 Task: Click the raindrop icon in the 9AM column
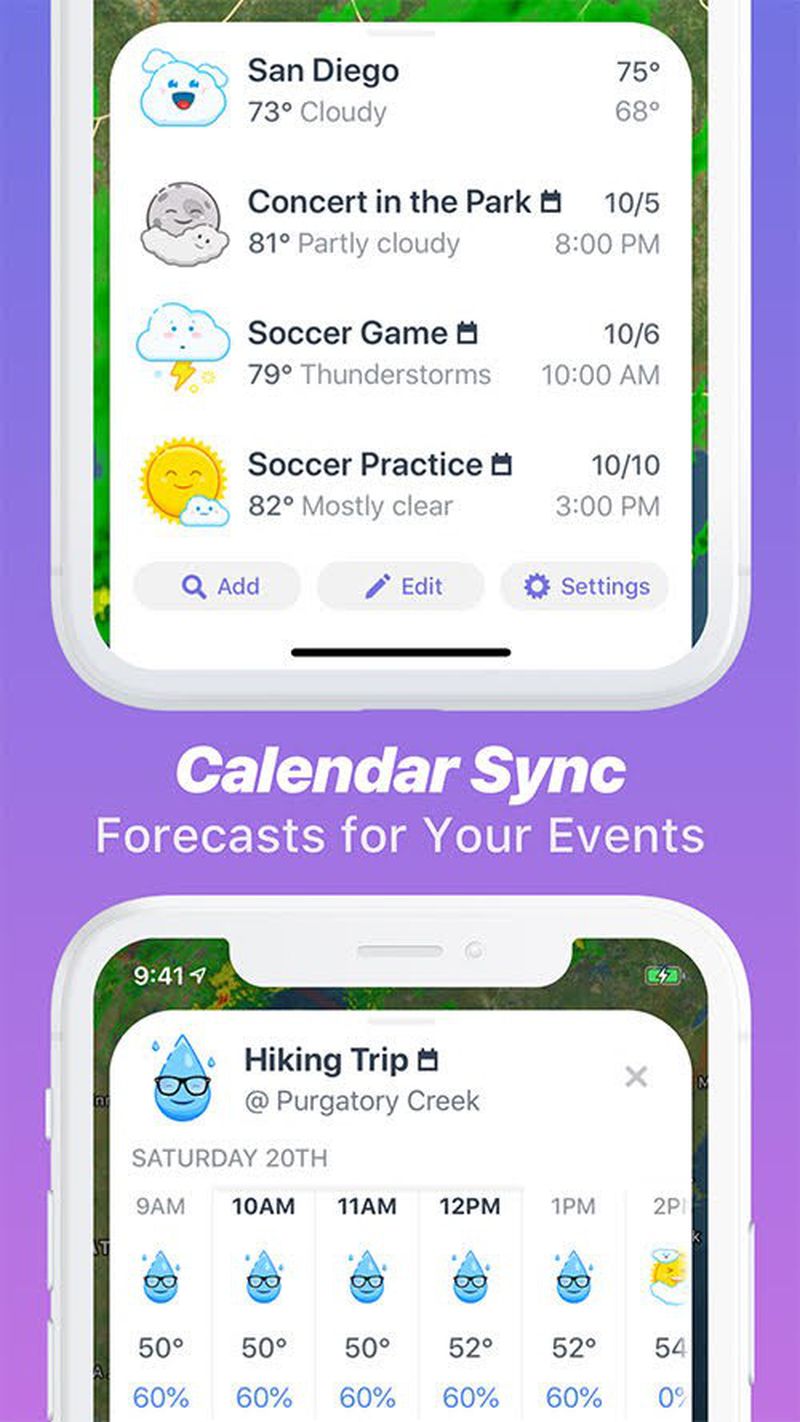[160, 1278]
